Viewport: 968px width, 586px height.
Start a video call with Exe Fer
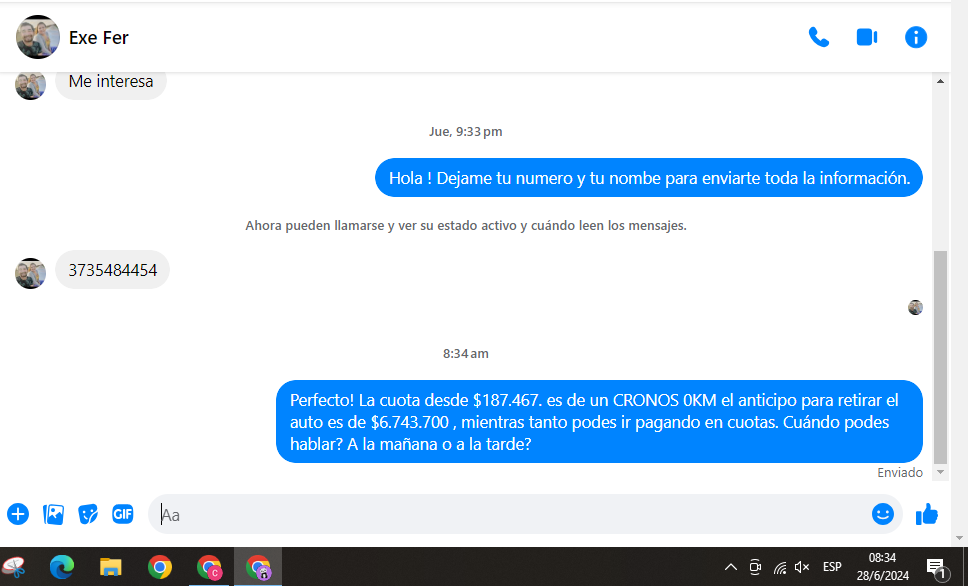point(866,38)
